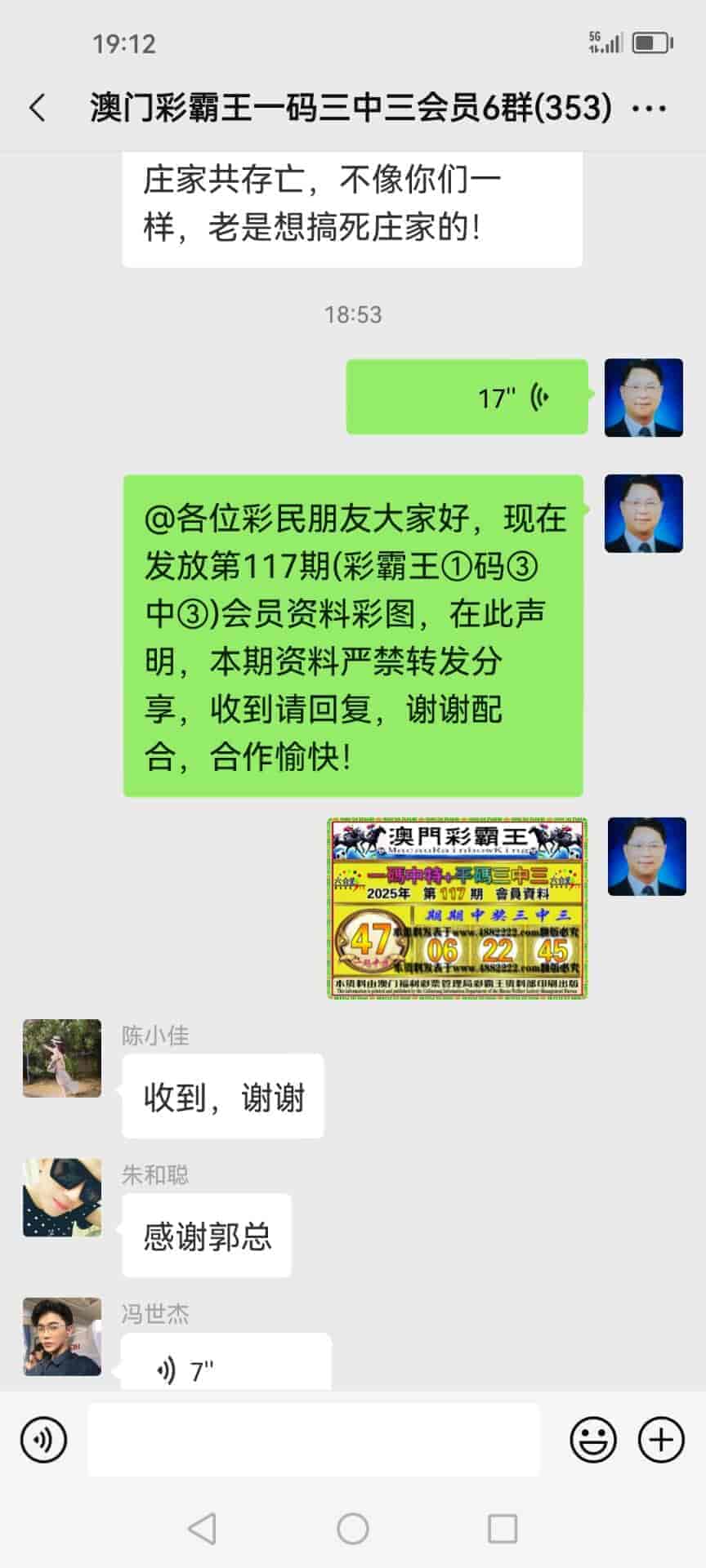This screenshot has width=706, height=1568.
Task: Open the emoji picker
Action: 592,1439
